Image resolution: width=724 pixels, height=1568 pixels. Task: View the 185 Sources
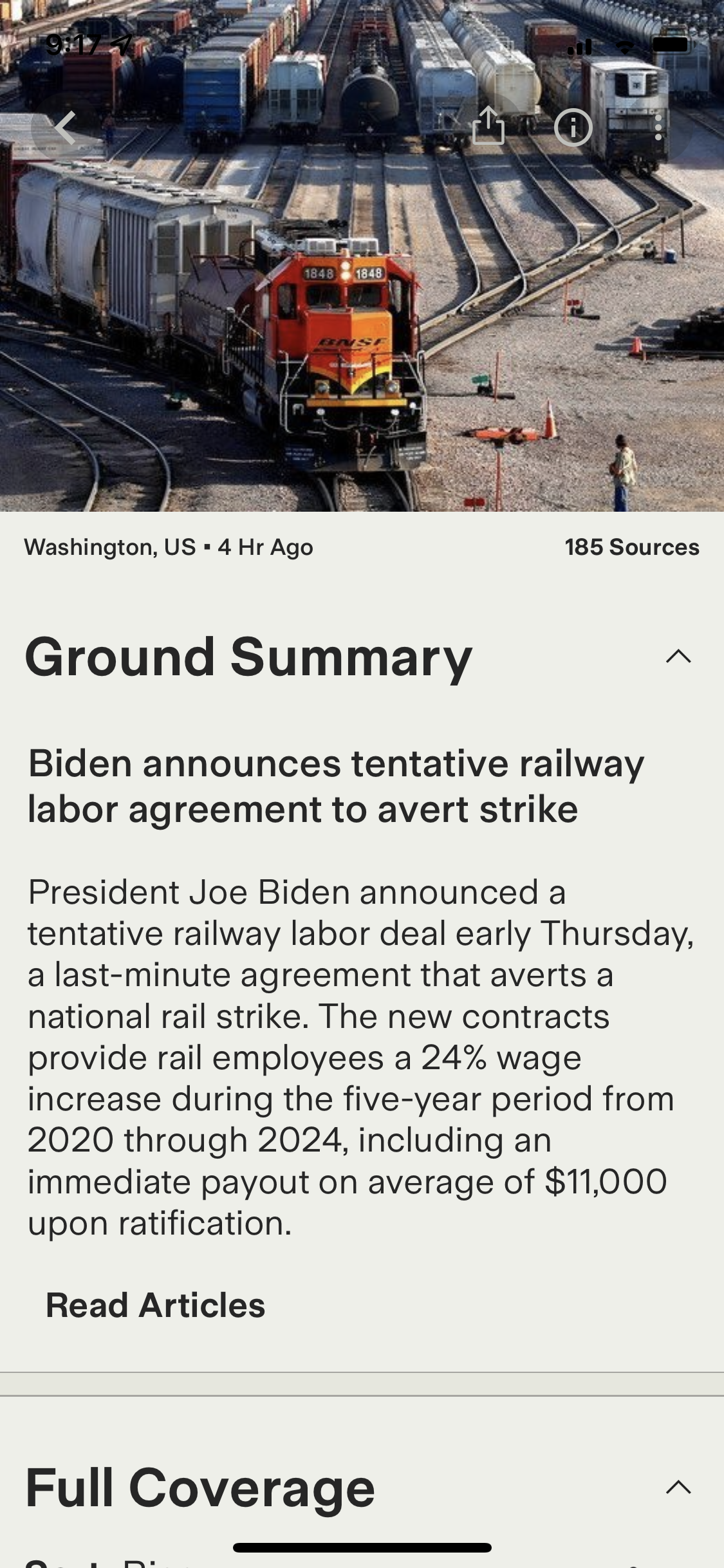631,547
